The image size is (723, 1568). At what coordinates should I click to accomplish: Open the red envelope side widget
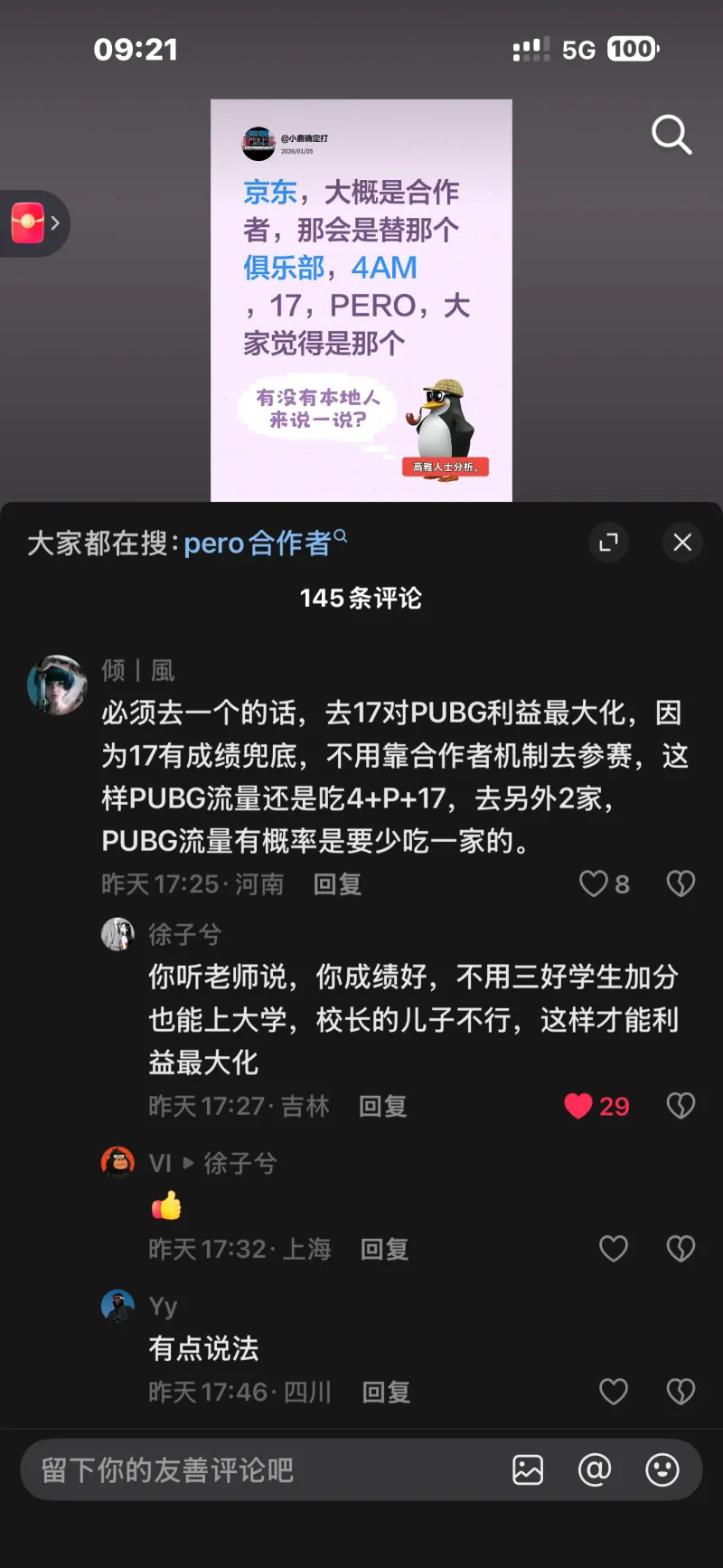tap(34, 223)
